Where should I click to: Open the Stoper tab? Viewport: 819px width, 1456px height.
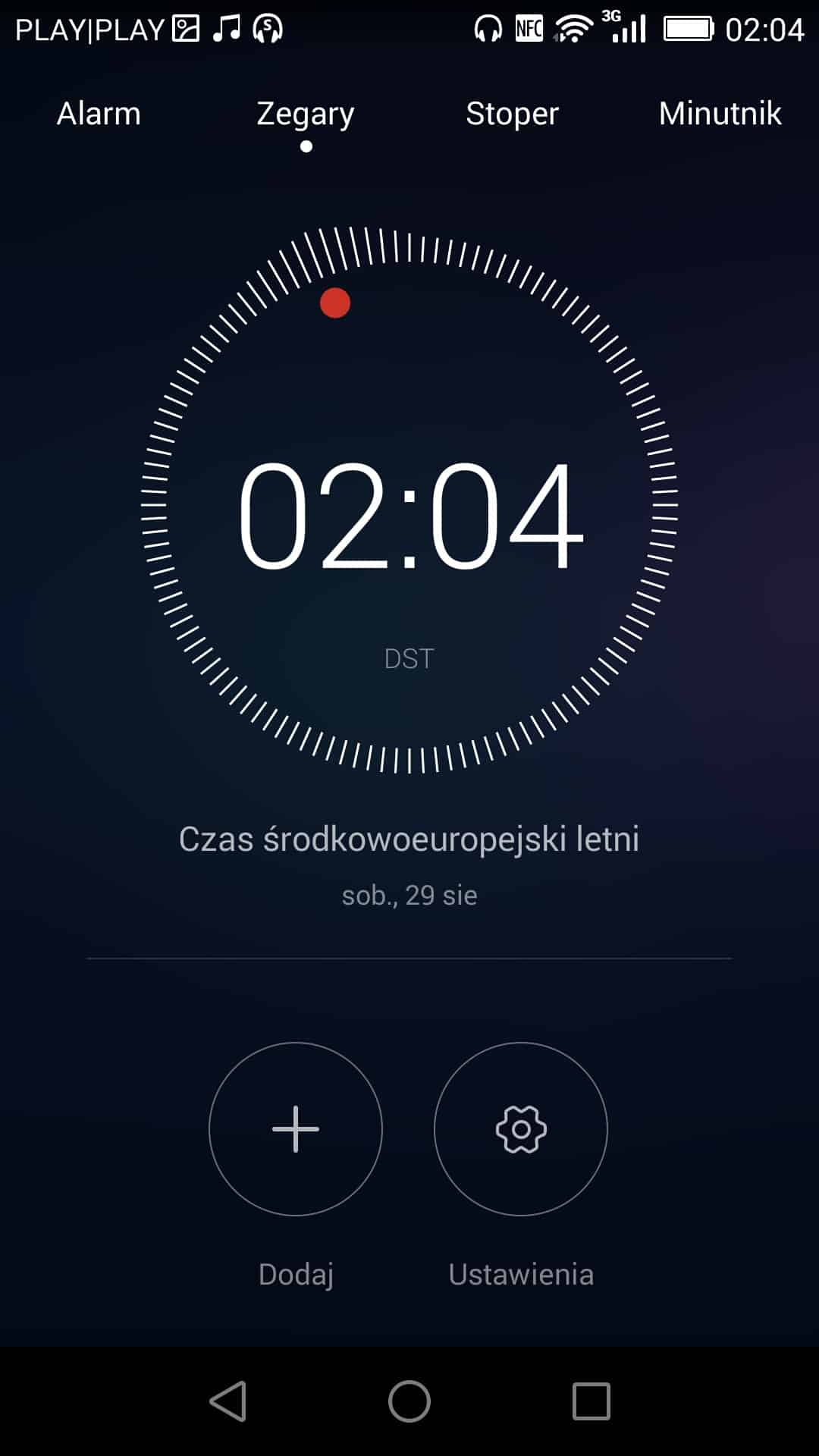(x=512, y=114)
